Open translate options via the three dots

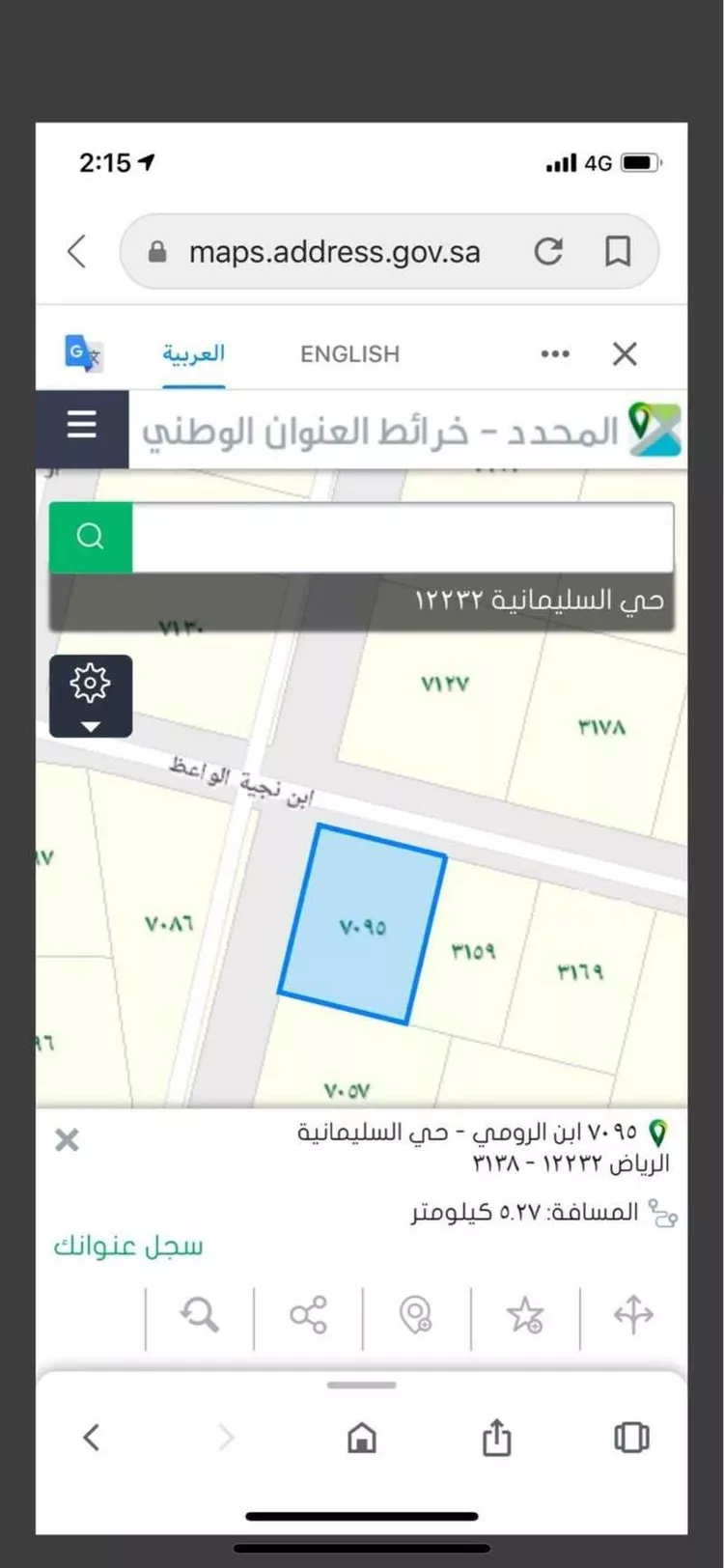point(555,353)
